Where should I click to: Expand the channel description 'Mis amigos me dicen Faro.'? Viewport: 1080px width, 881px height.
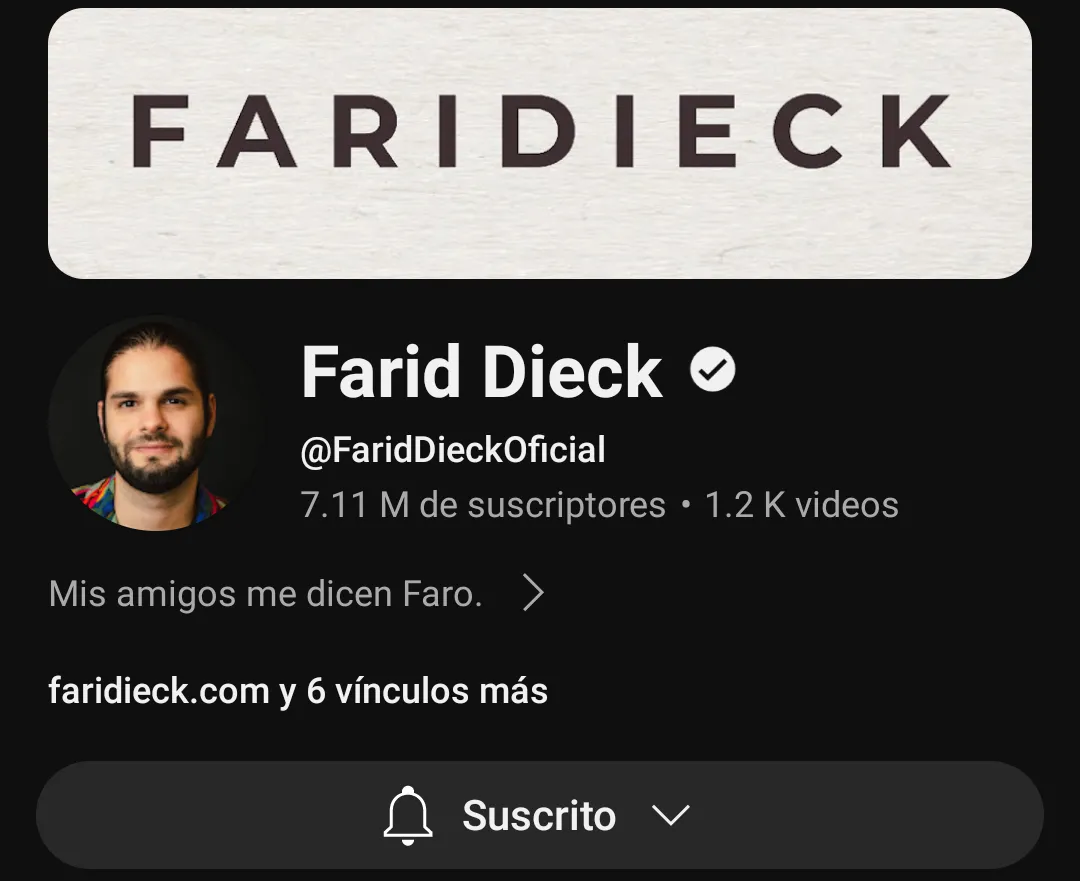point(533,594)
